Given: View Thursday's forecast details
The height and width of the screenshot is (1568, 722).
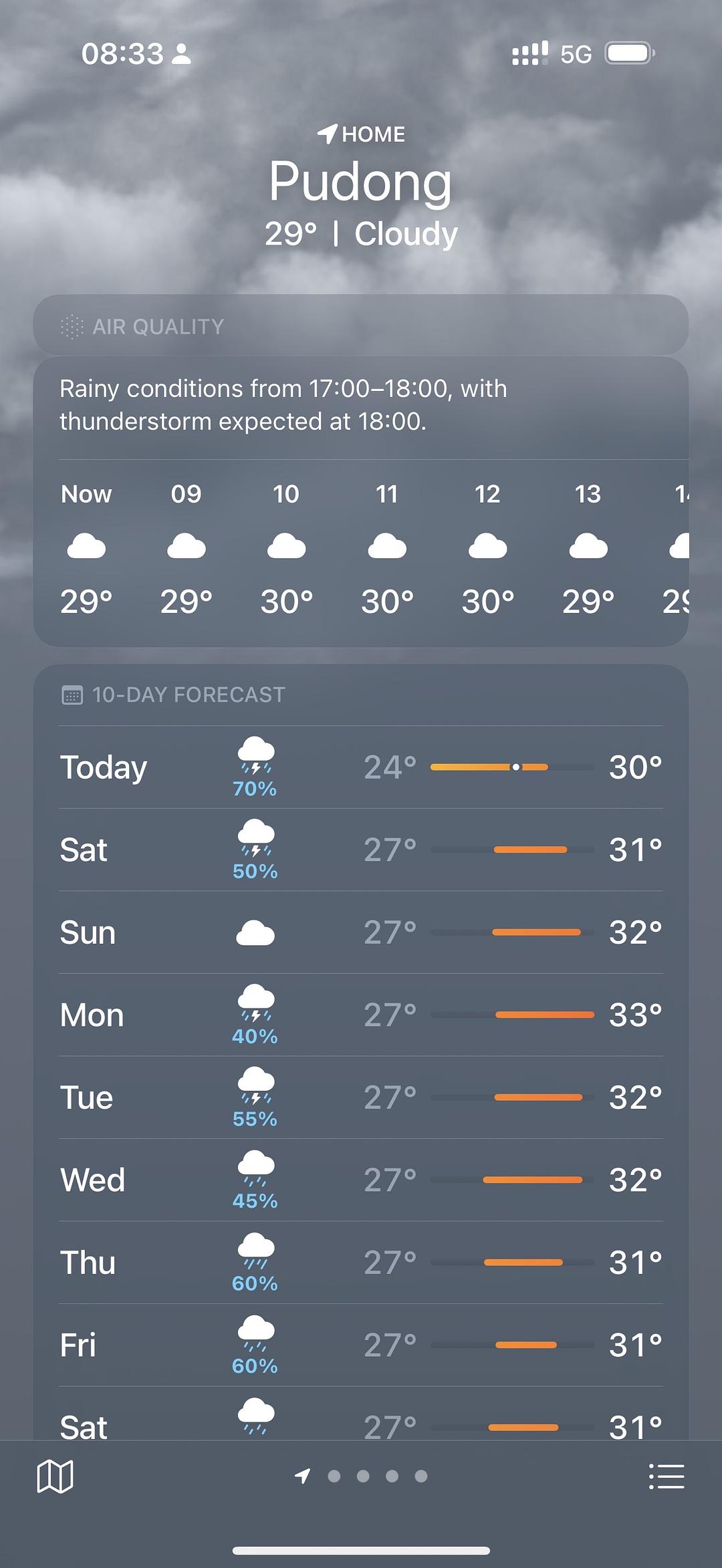Looking at the screenshot, I should [x=360, y=1263].
